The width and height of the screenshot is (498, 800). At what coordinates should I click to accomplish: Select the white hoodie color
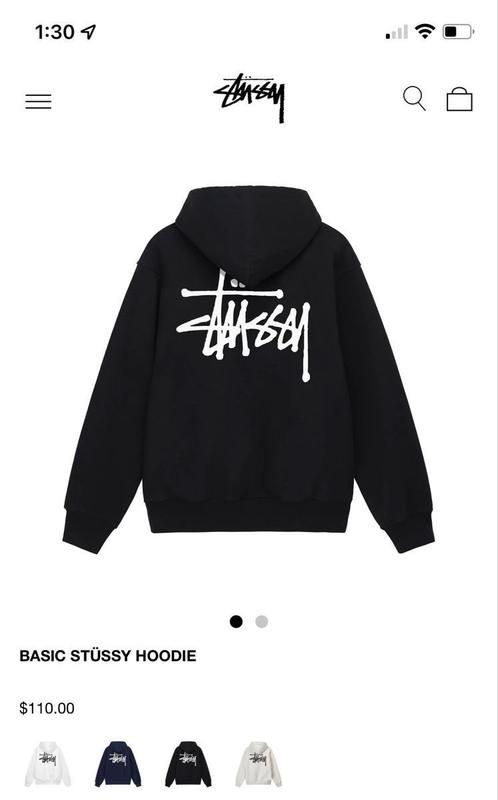click(x=48, y=763)
